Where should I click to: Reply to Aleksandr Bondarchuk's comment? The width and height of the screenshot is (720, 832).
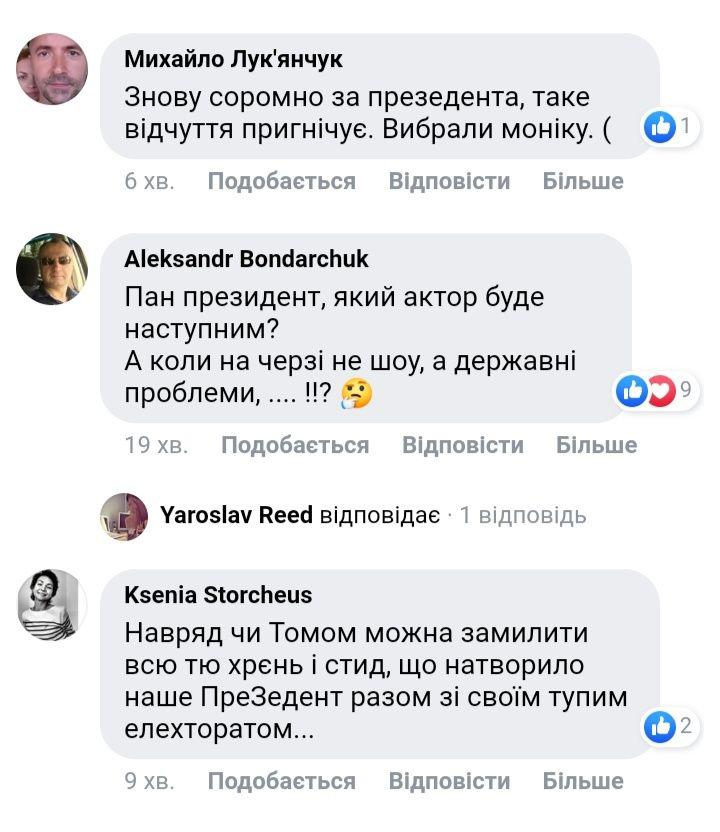click(x=463, y=445)
